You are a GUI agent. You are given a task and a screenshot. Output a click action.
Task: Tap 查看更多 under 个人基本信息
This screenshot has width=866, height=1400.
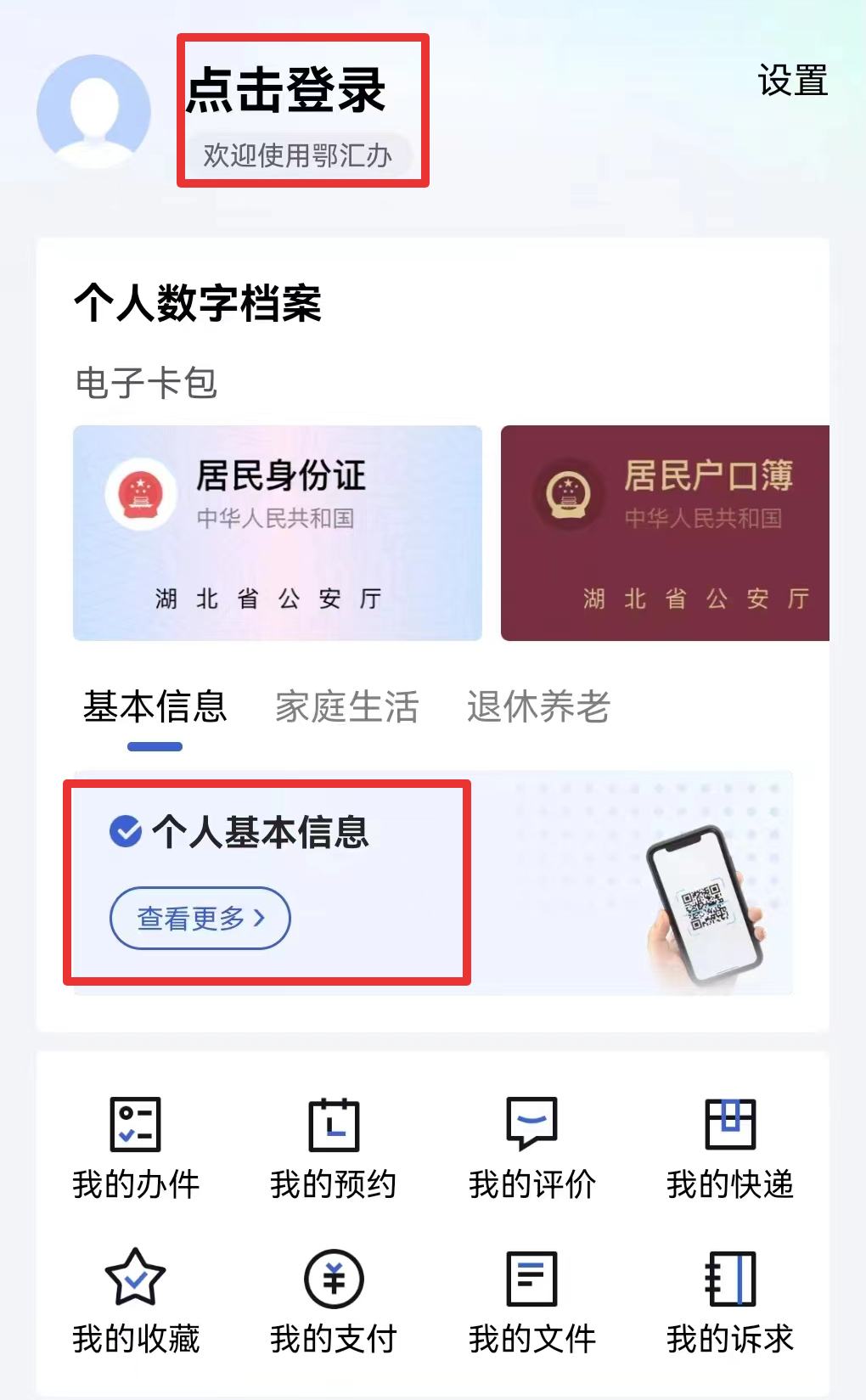[x=200, y=918]
